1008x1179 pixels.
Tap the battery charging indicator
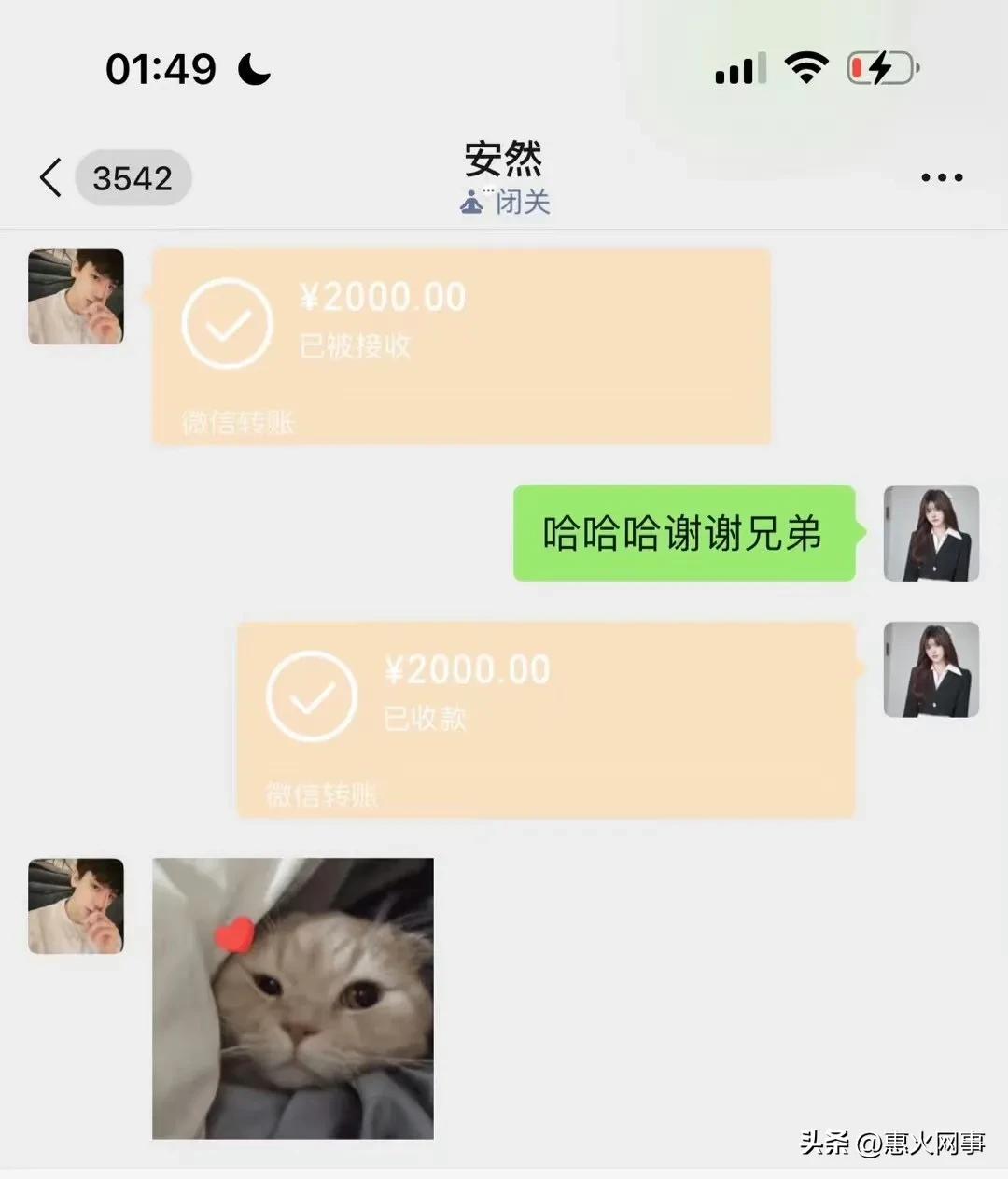point(881,66)
